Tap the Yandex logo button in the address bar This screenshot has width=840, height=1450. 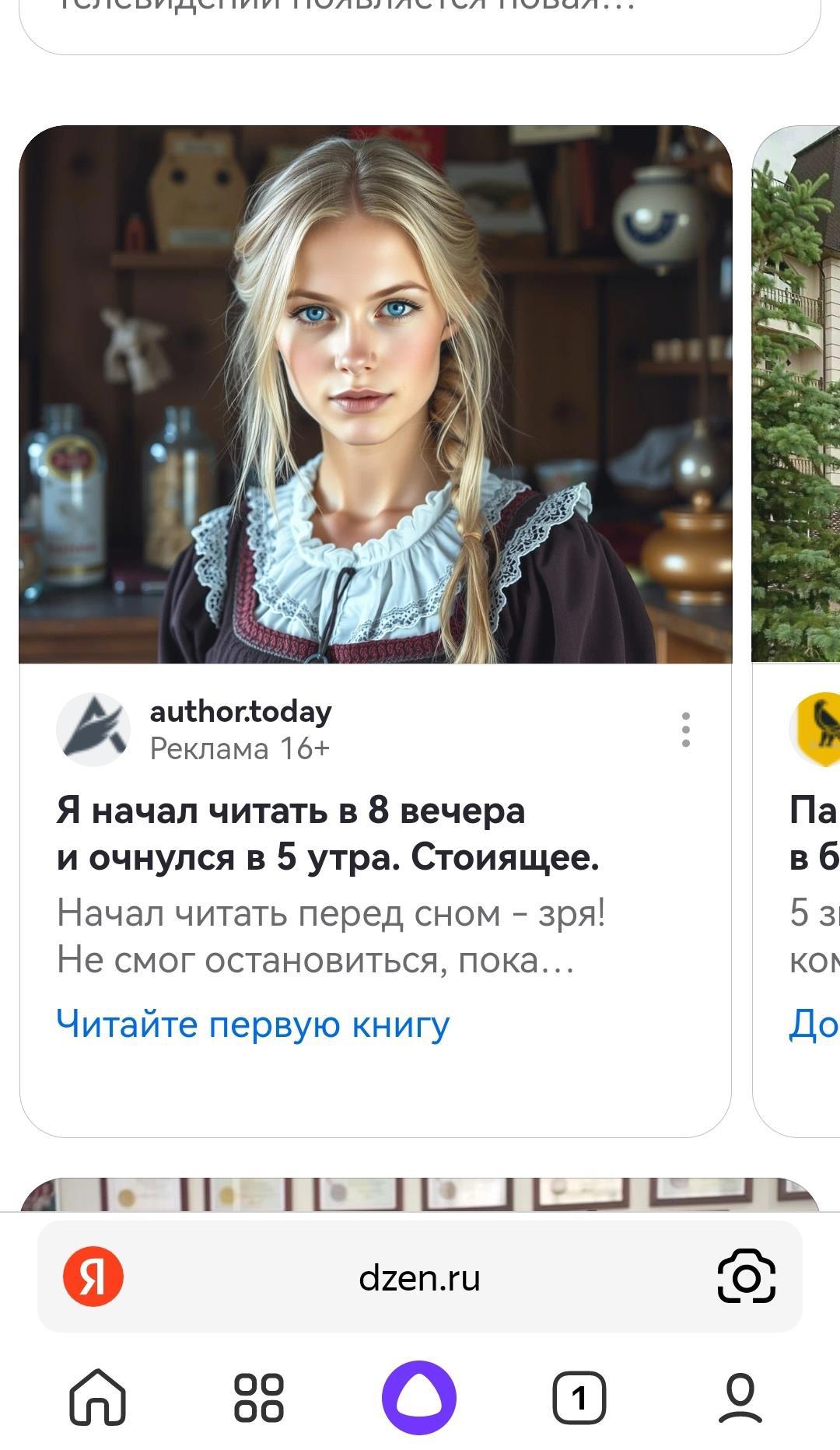click(93, 1277)
